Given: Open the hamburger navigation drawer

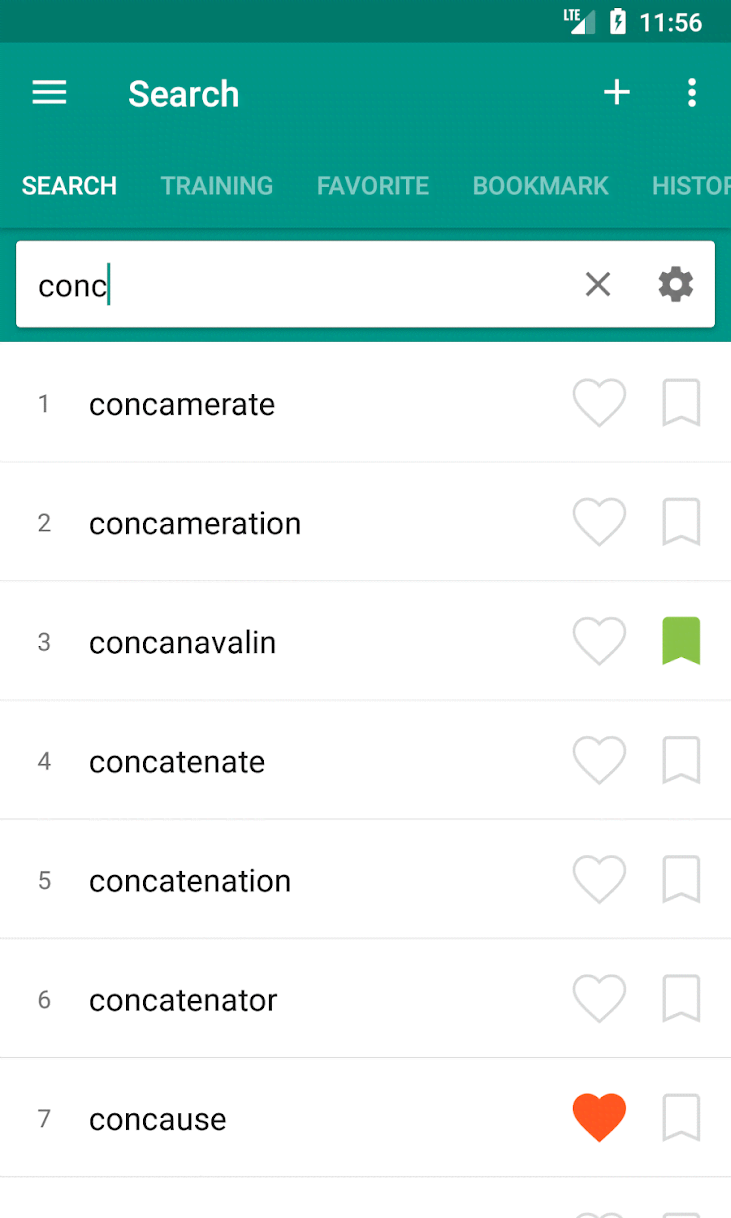Looking at the screenshot, I should coord(49,94).
